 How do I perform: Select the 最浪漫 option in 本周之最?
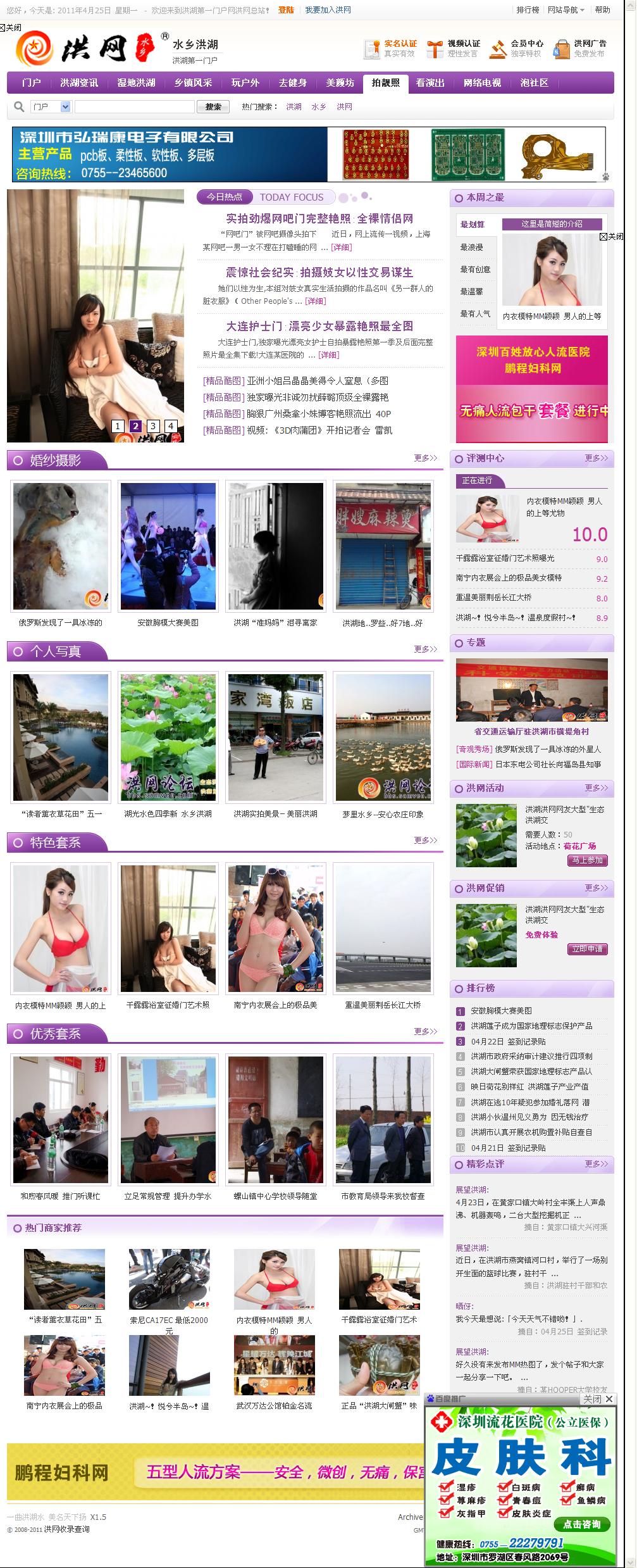click(x=472, y=248)
